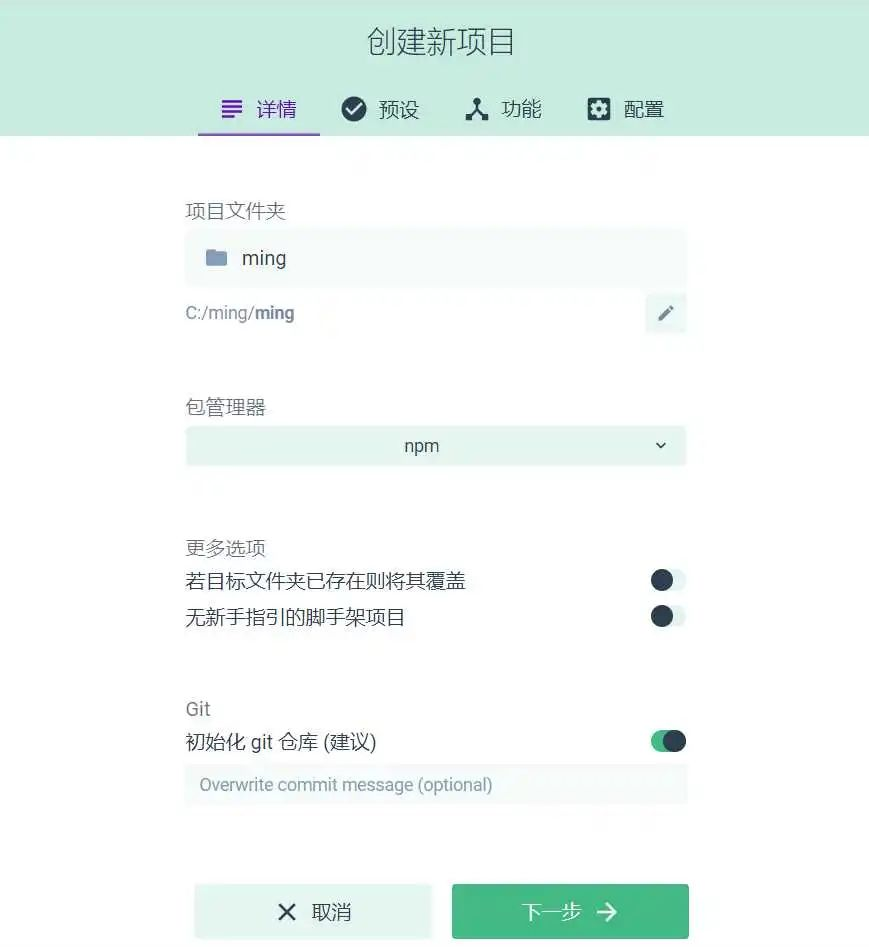Switch to the 预设 tab

click(380, 109)
